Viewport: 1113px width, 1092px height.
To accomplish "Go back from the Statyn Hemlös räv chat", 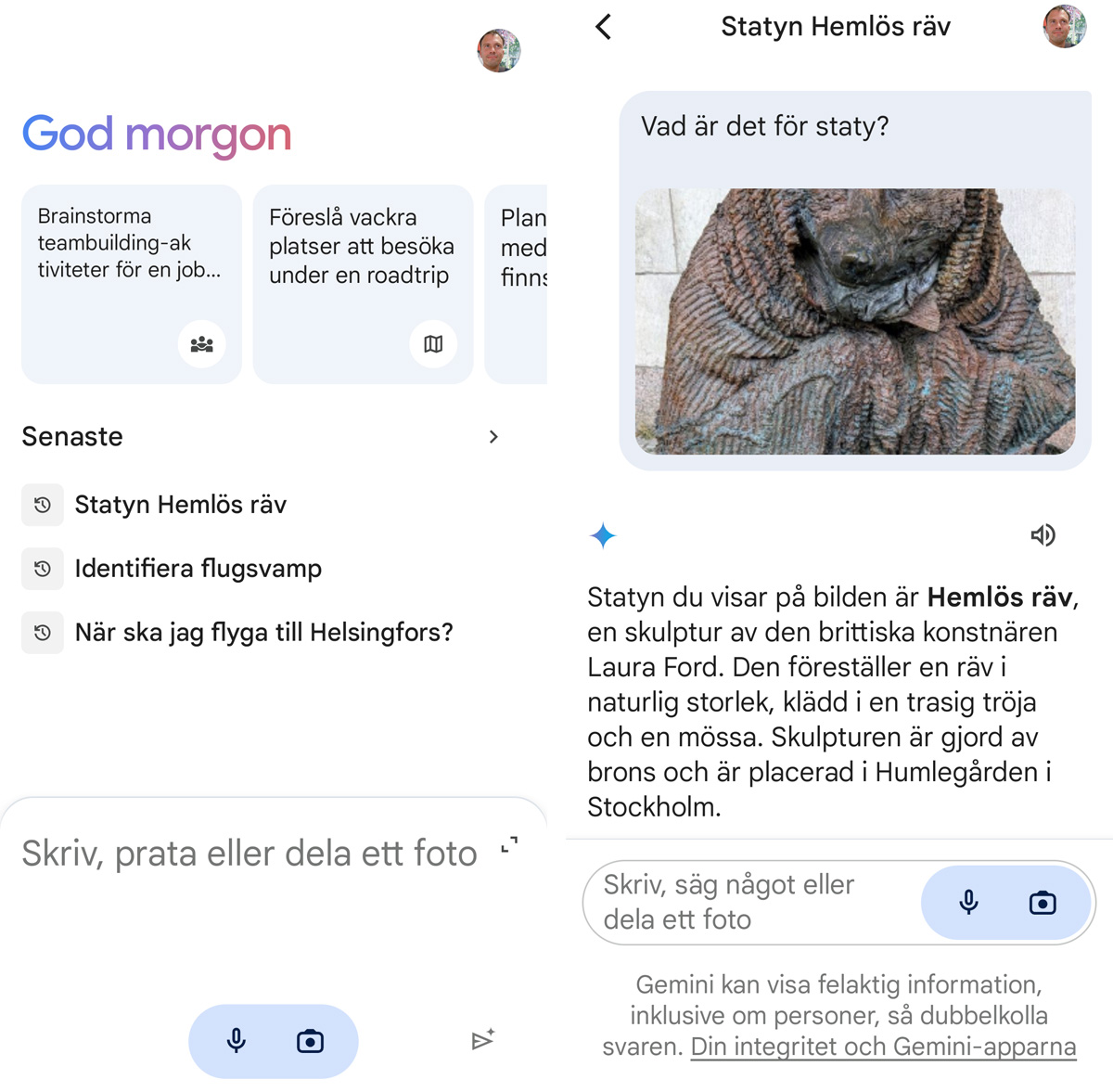I will click(604, 27).
